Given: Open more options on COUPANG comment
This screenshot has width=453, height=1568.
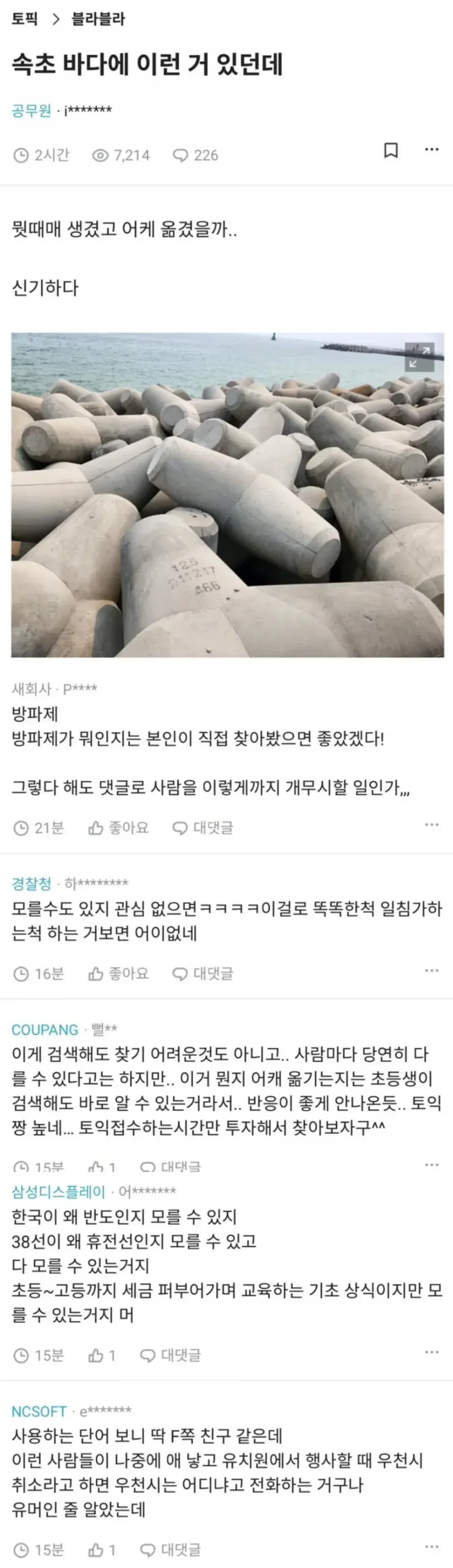Looking at the screenshot, I should 432,1164.
